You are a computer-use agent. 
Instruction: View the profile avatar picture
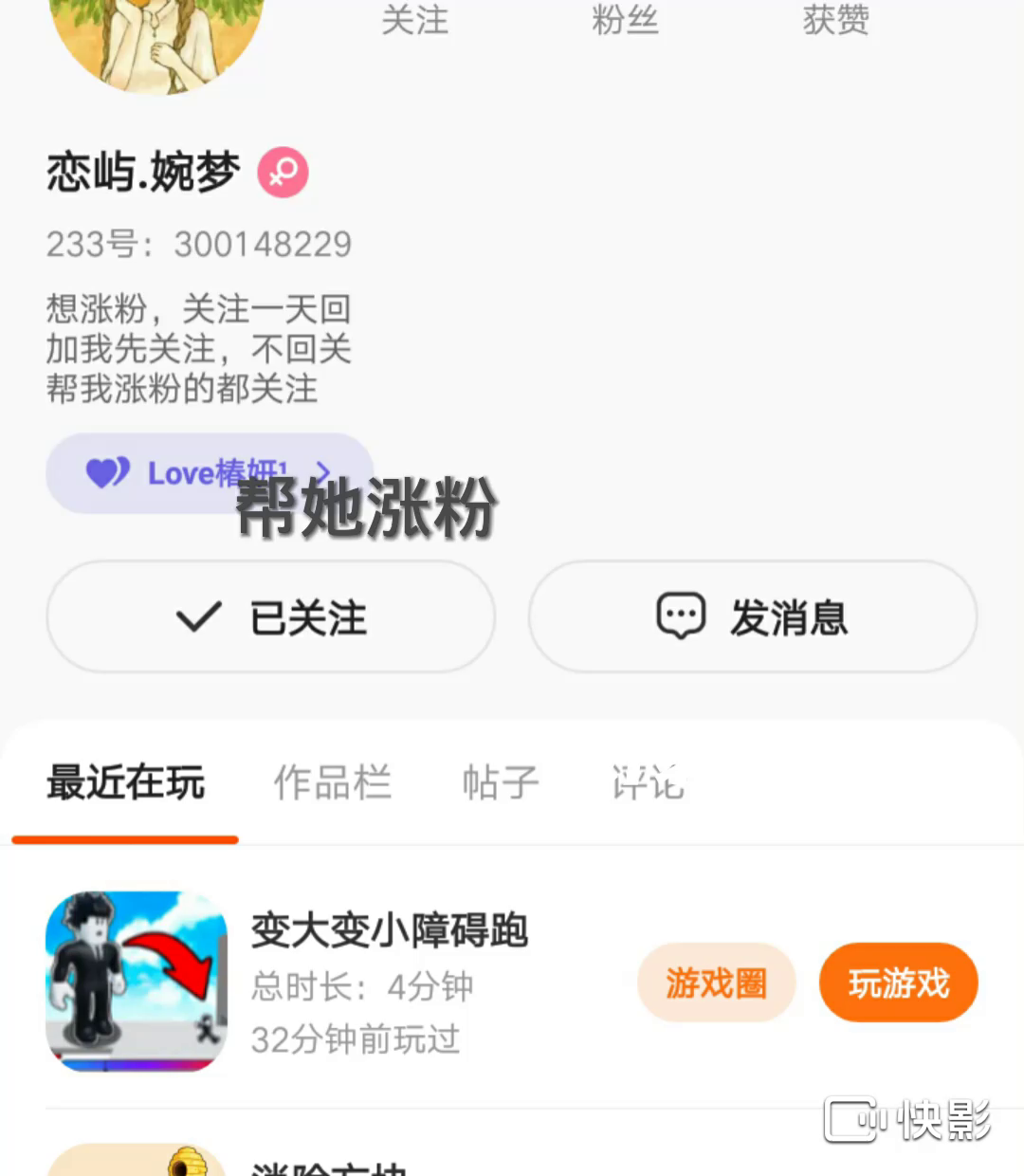click(x=156, y=38)
